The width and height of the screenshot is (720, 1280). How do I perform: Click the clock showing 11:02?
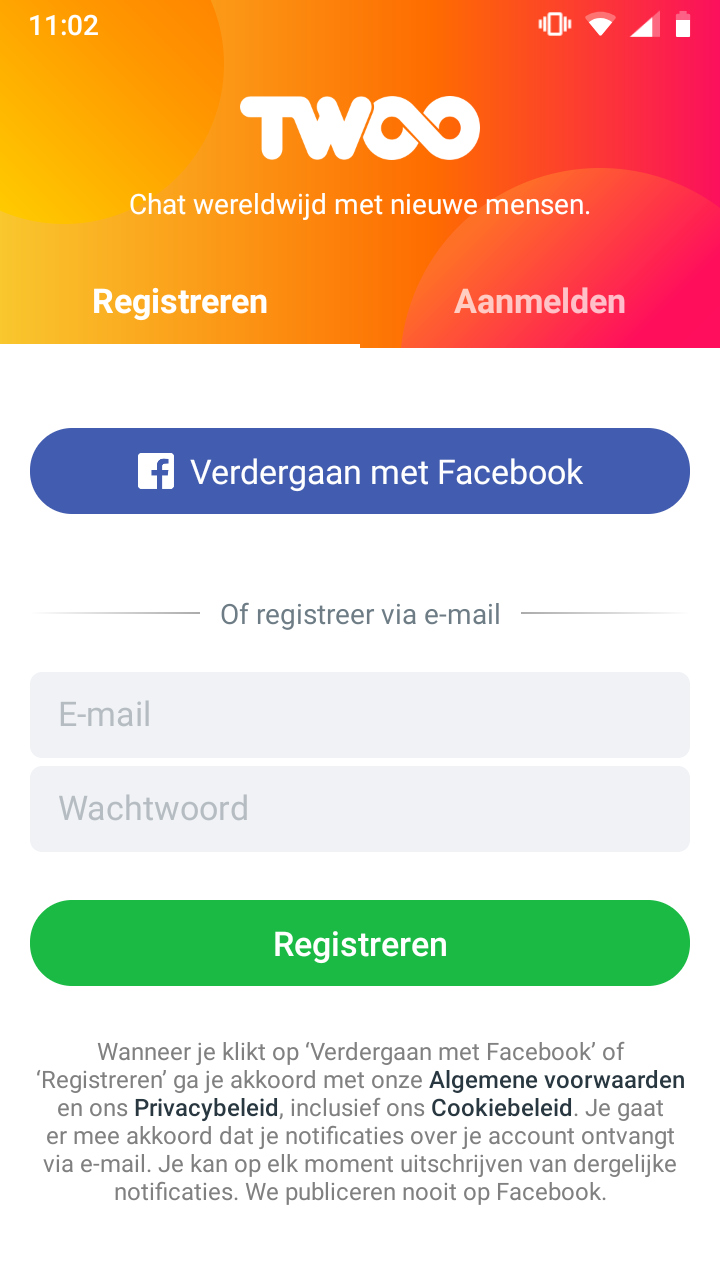64,24
